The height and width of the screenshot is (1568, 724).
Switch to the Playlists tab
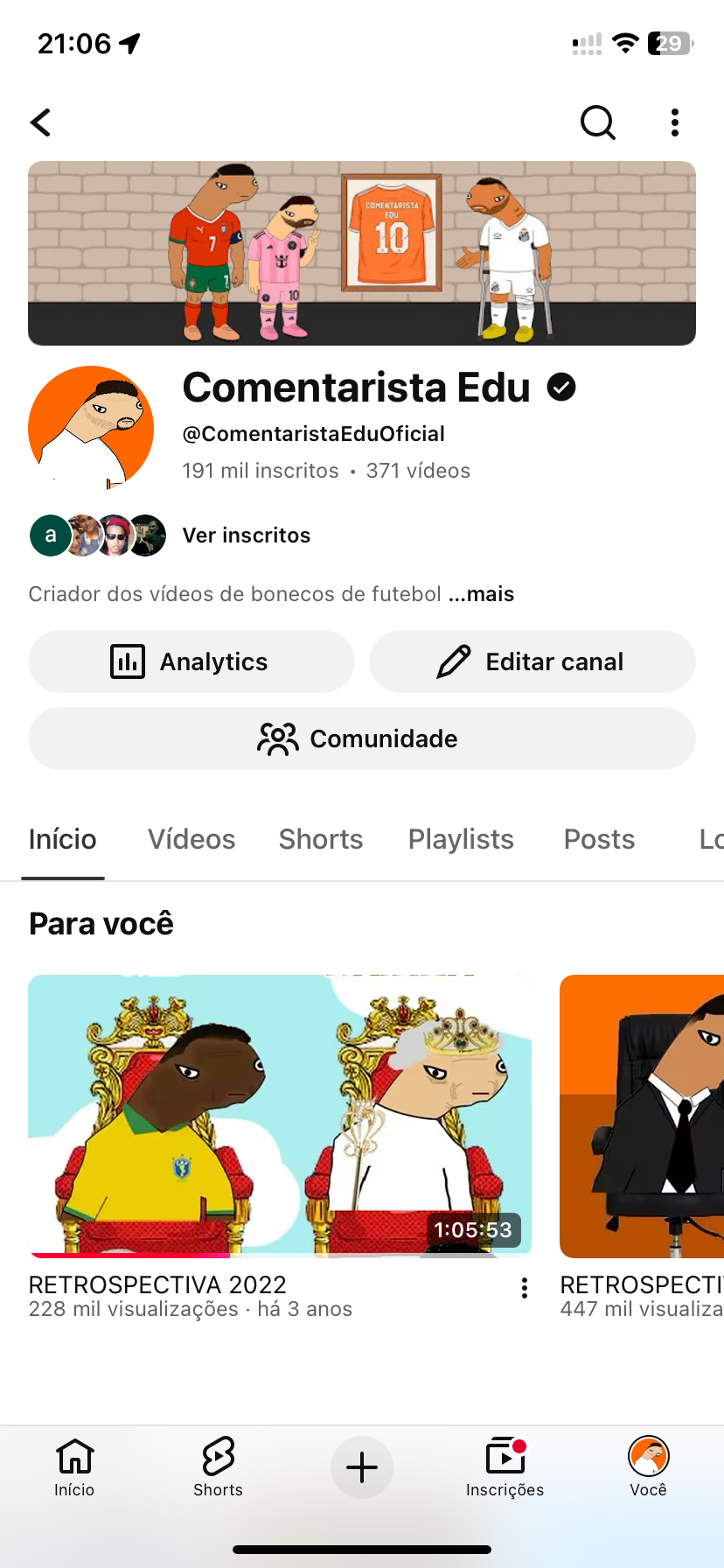(461, 839)
